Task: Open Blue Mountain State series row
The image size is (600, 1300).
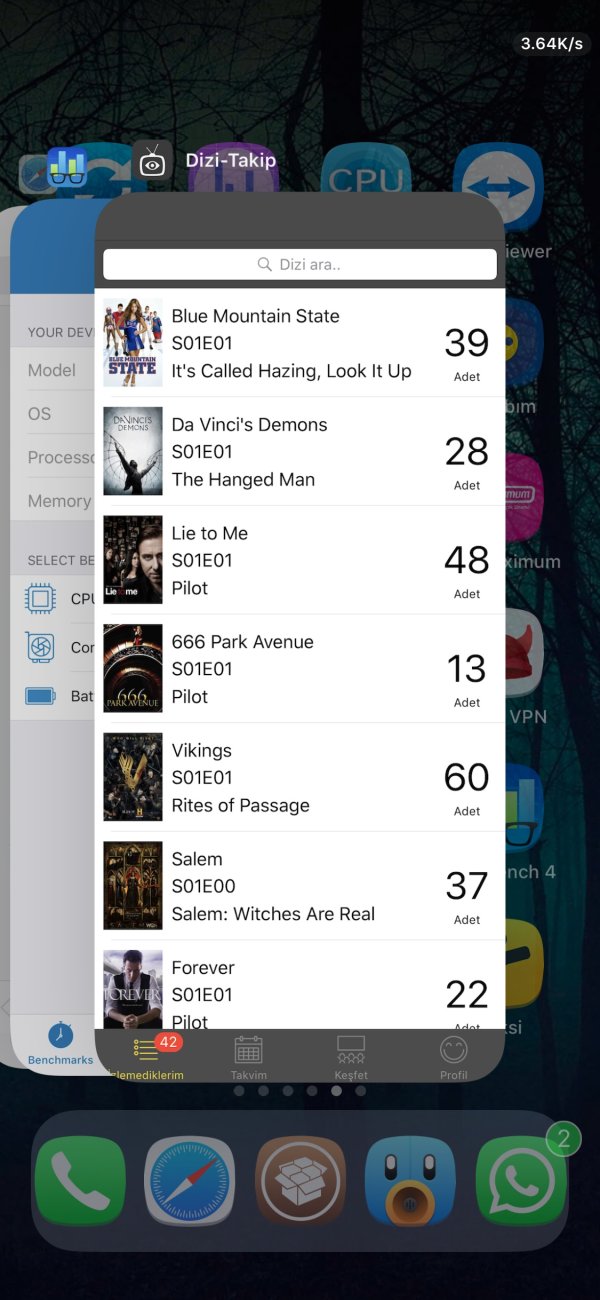Action: click(300, 343)
